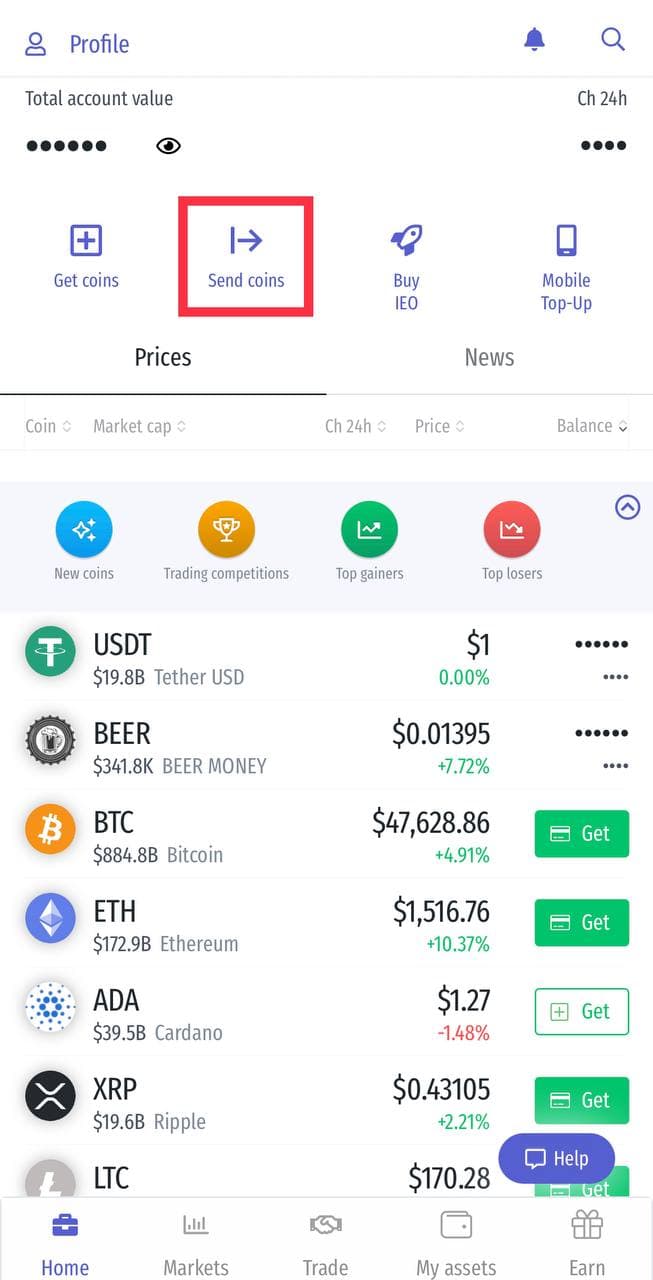653x1280 pixels.
Task: Tap Get coins
Action: 86,256
